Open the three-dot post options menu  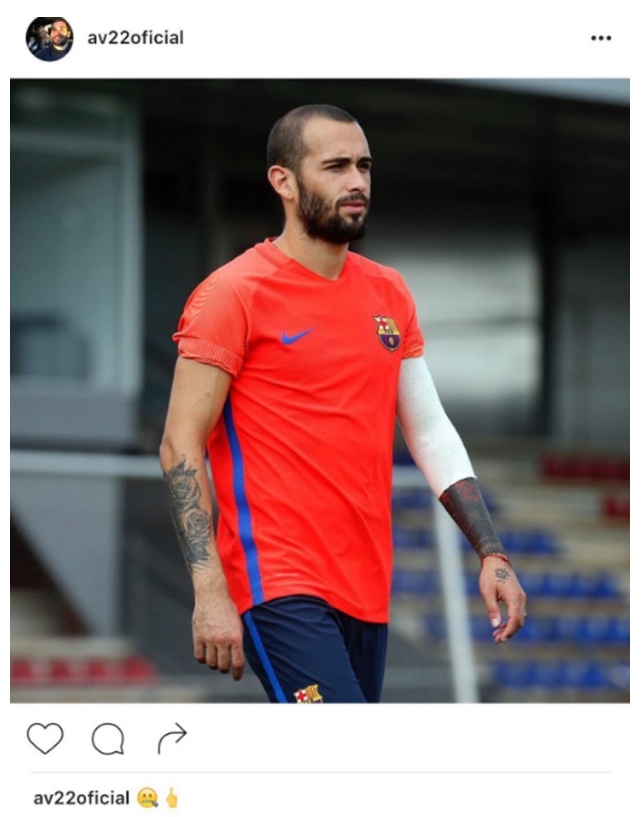(x=600, y=39)
